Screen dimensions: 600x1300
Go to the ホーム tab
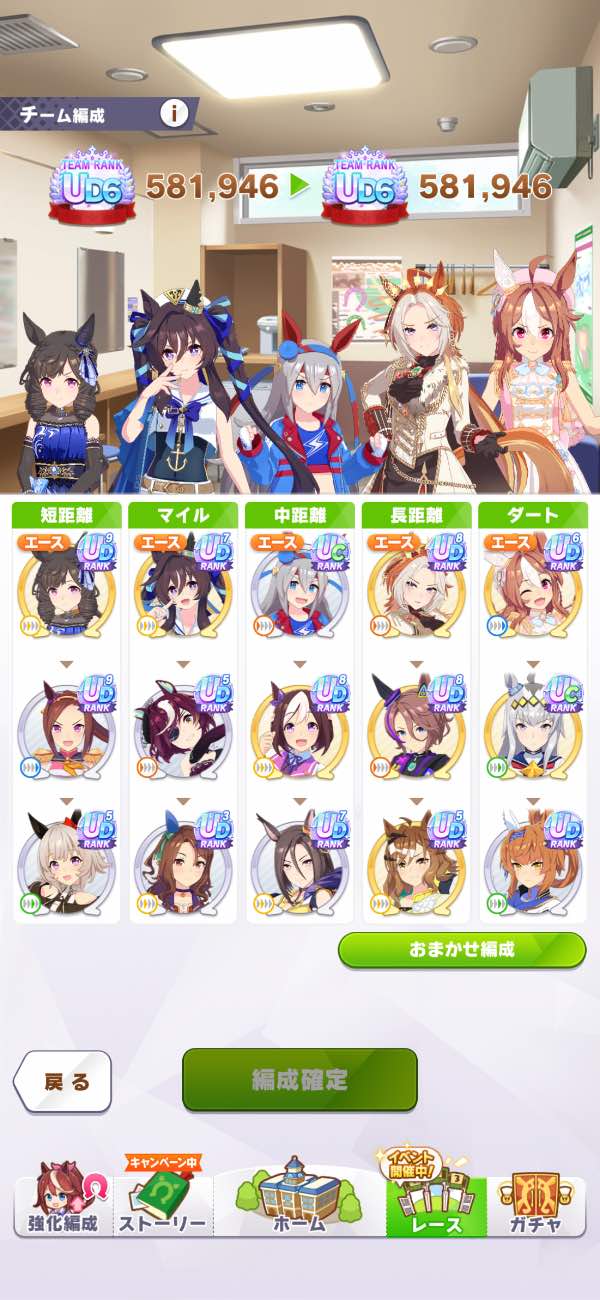coord(299,1200)
